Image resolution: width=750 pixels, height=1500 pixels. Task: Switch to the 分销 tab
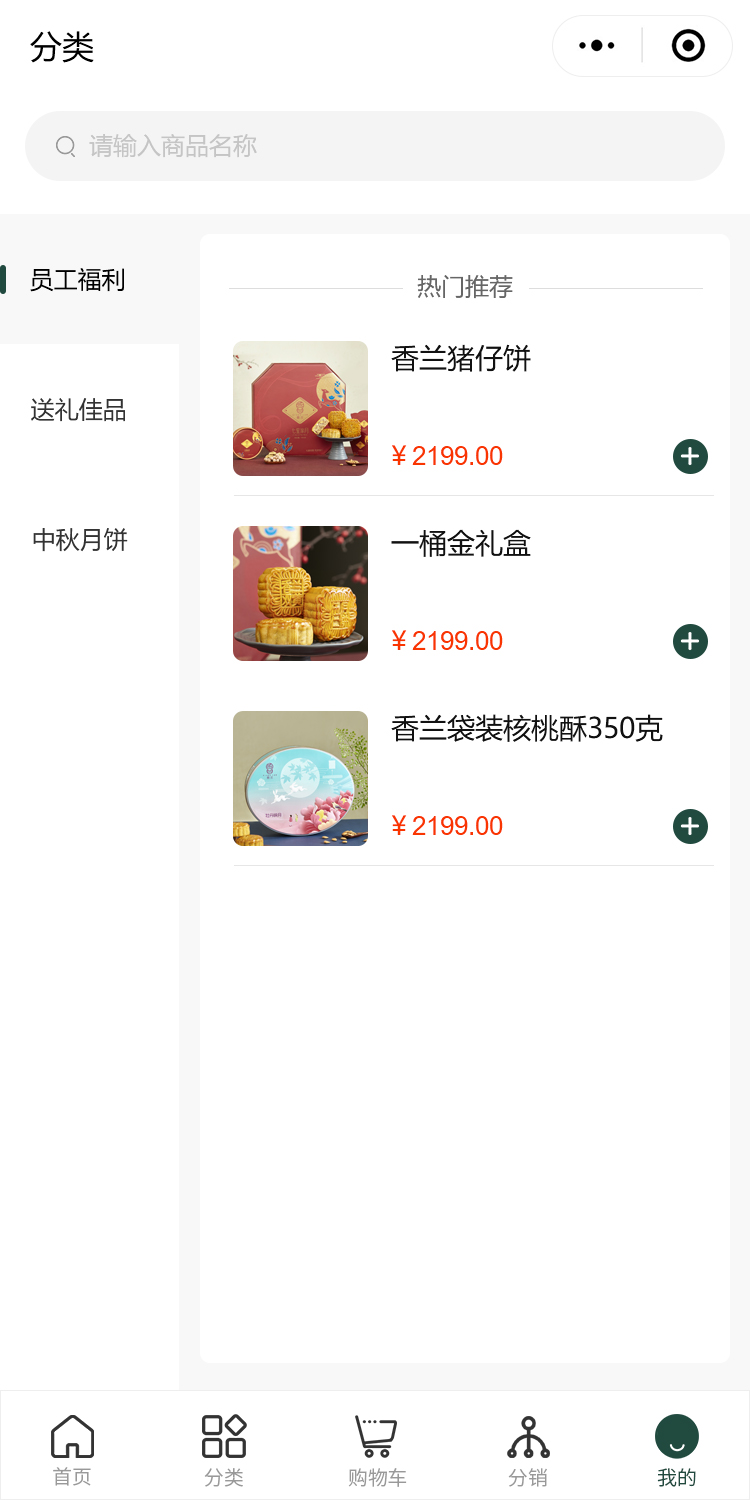(528, 1448)
